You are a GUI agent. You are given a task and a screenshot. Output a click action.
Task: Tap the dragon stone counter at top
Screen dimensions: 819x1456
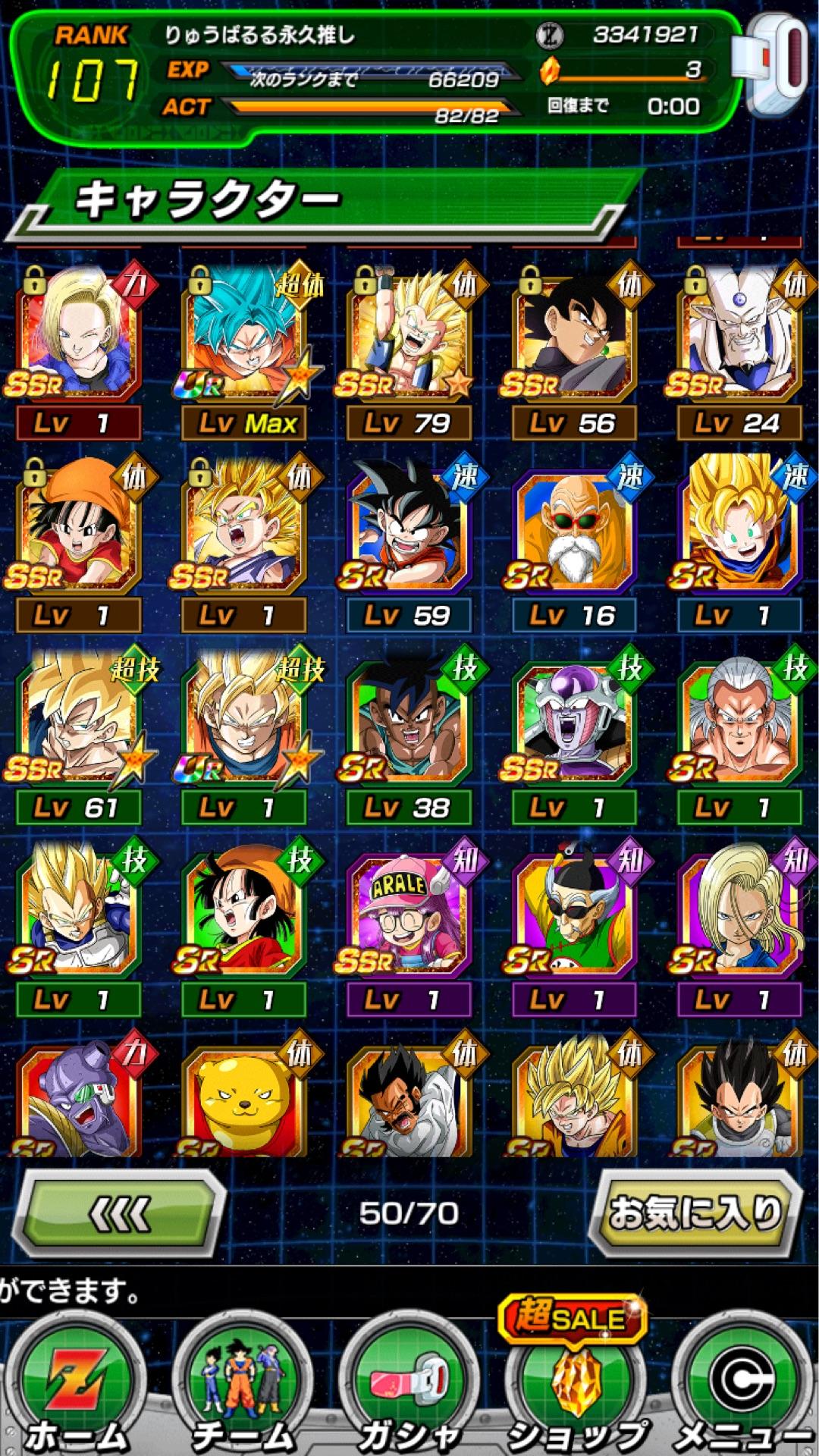point(623,71)
